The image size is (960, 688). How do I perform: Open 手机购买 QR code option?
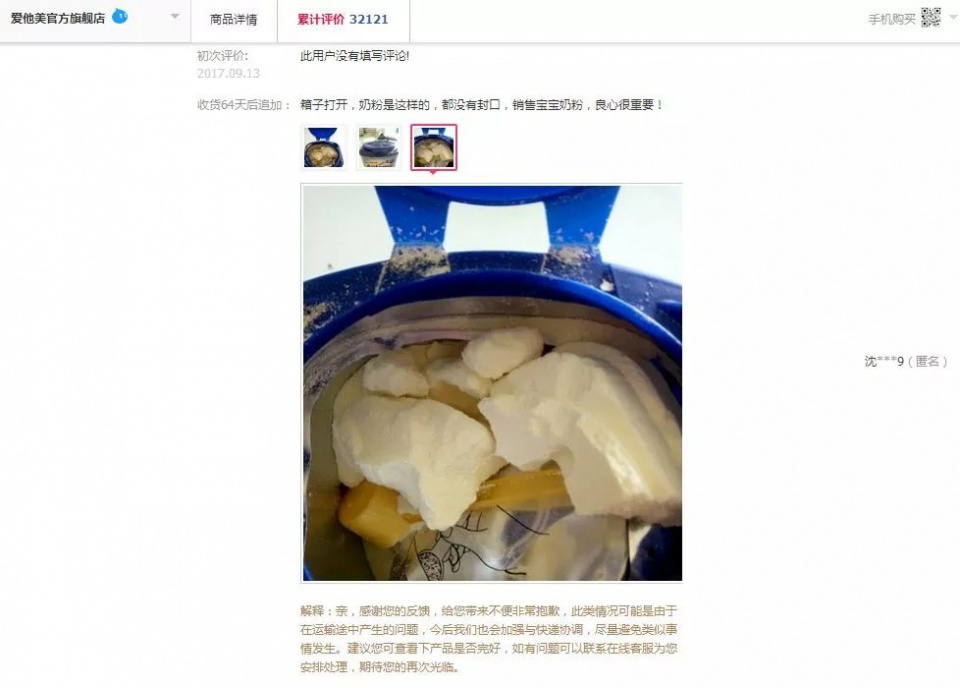pos(904,18)
